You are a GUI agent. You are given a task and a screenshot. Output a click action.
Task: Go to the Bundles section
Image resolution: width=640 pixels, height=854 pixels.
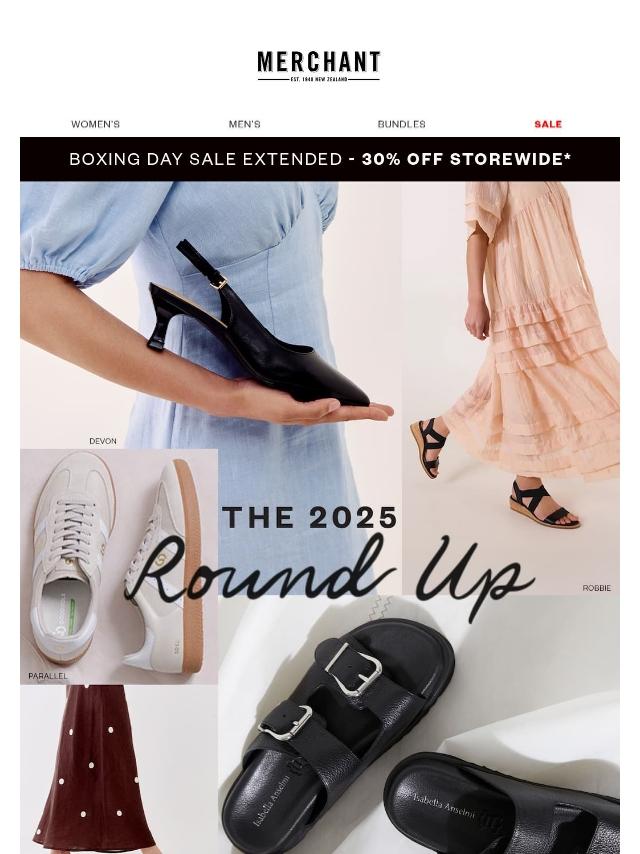pos(401,124)
